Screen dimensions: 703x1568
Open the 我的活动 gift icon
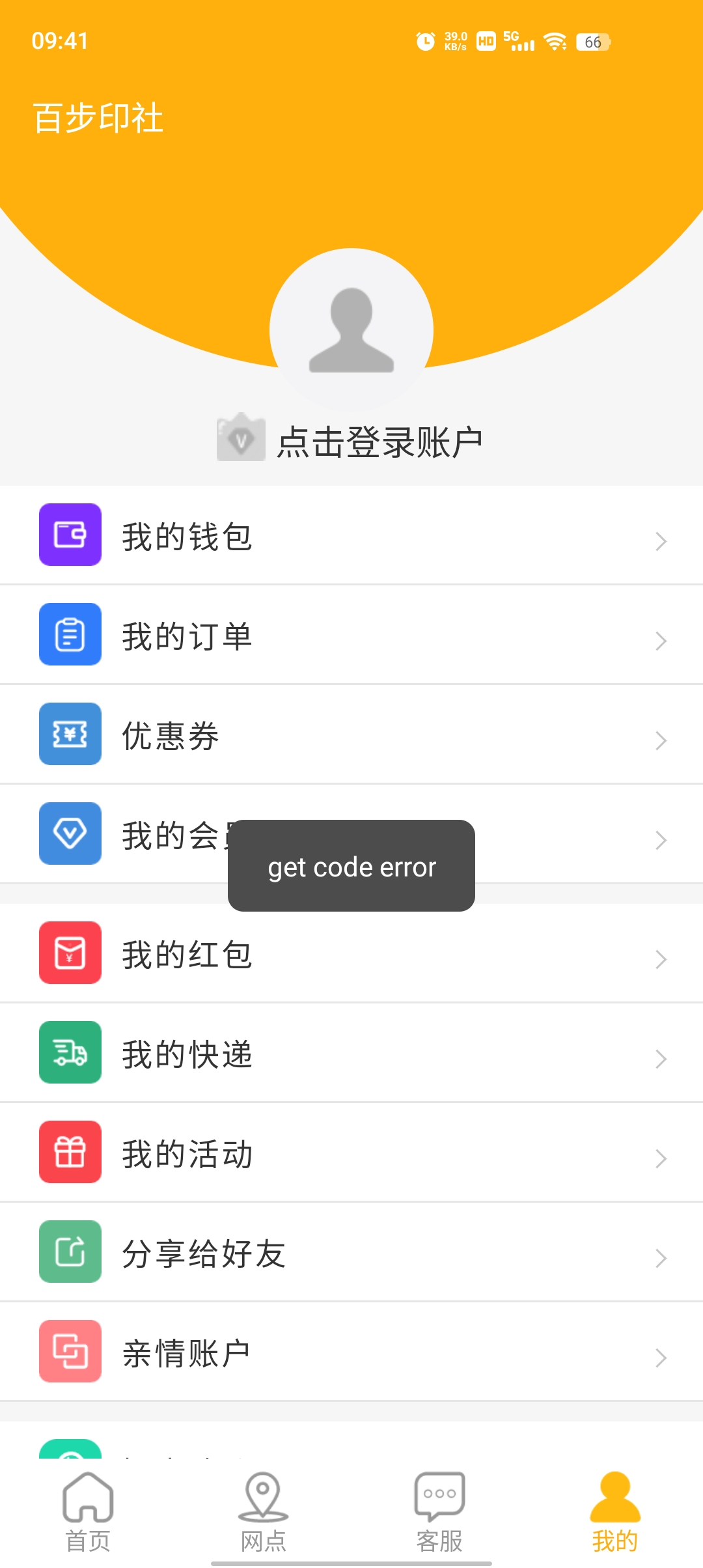(x=70, y=1153)
